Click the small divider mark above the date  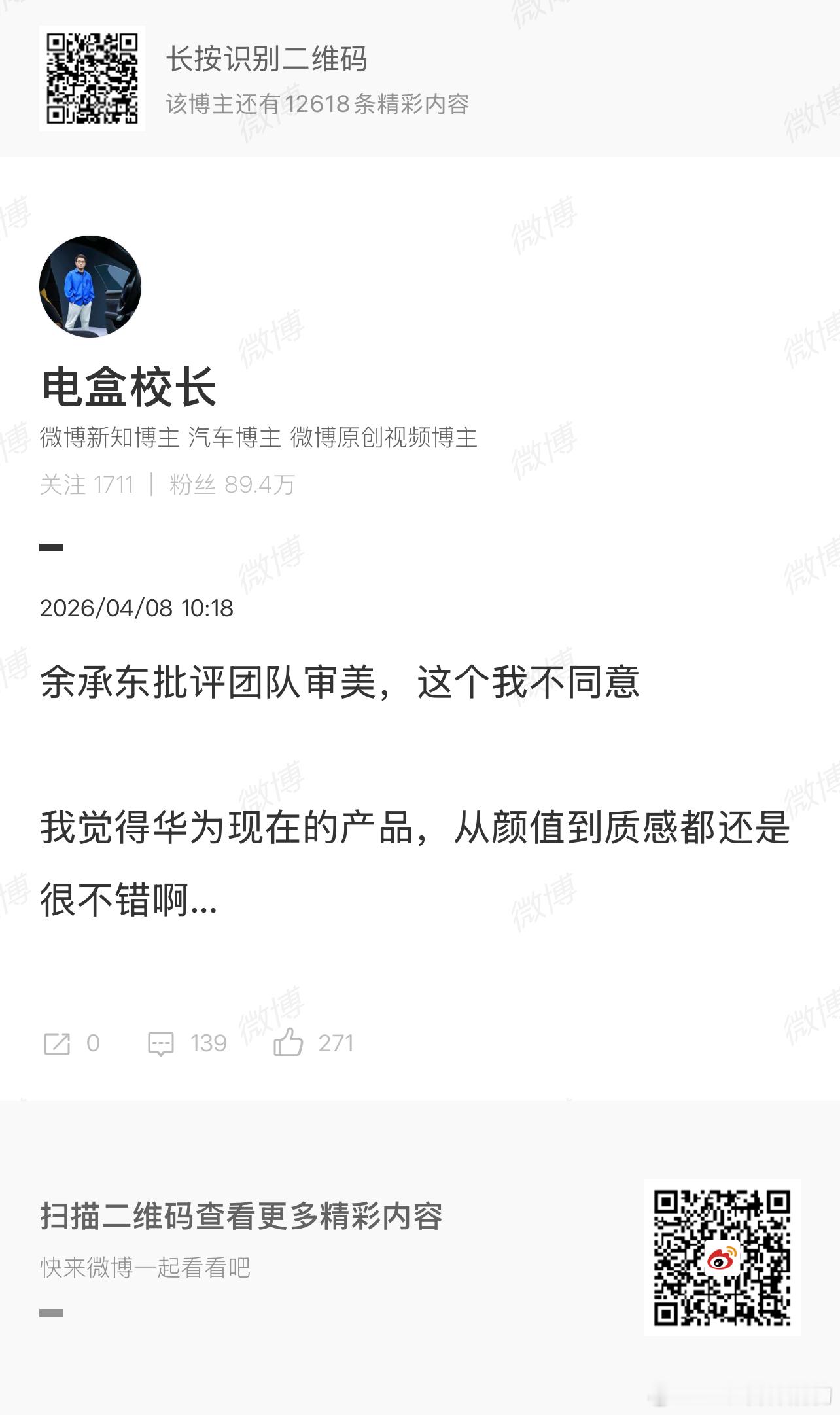tap(49, 548)
